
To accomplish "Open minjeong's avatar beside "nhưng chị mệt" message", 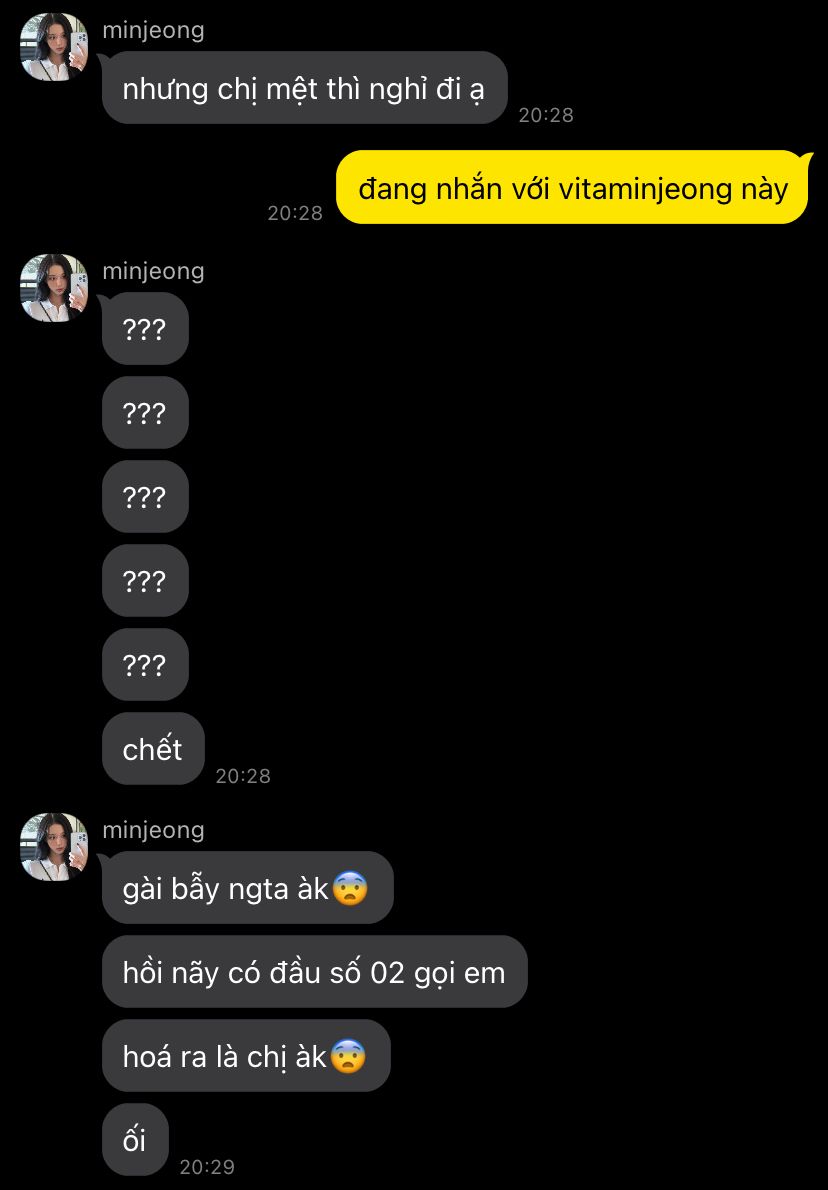I will [54, 47].
